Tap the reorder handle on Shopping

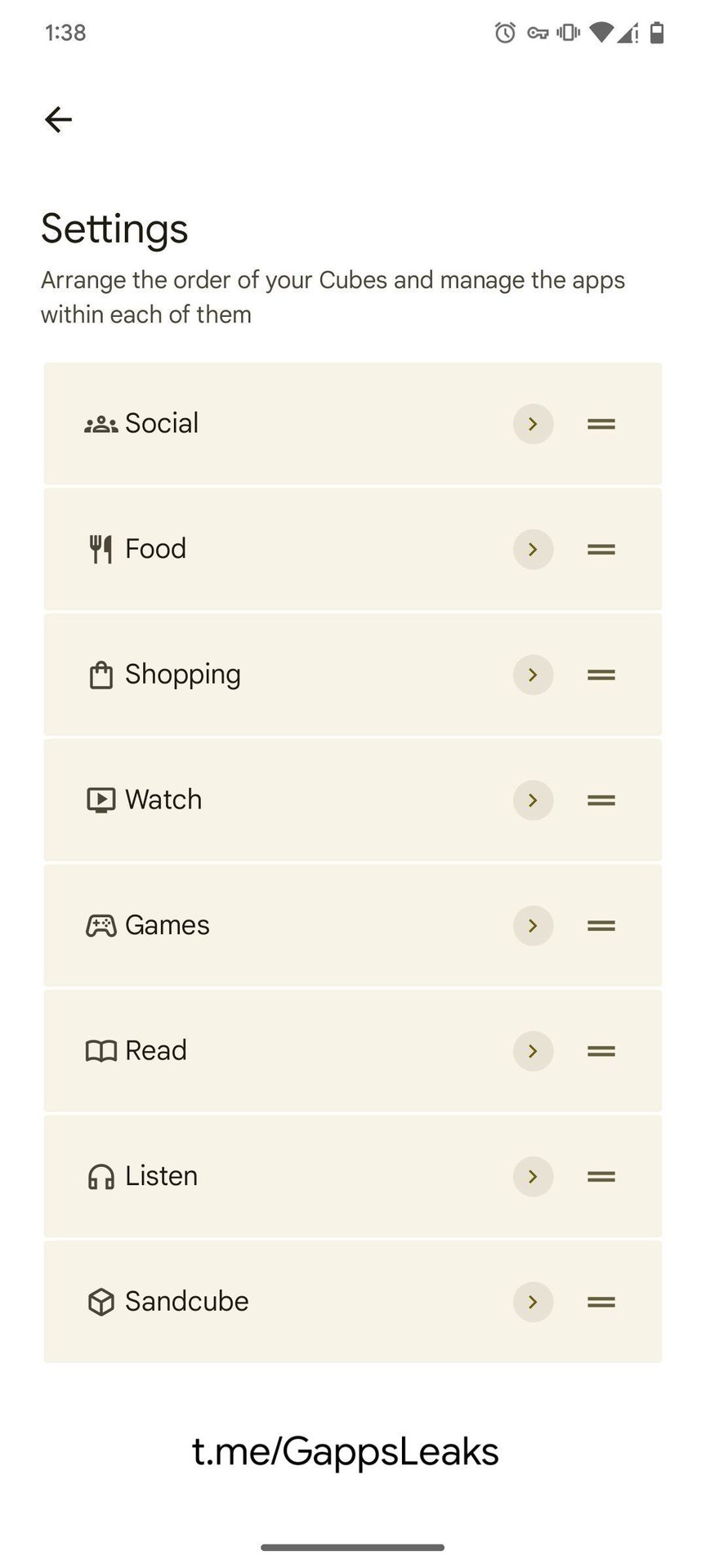click(x=601, y=675)
